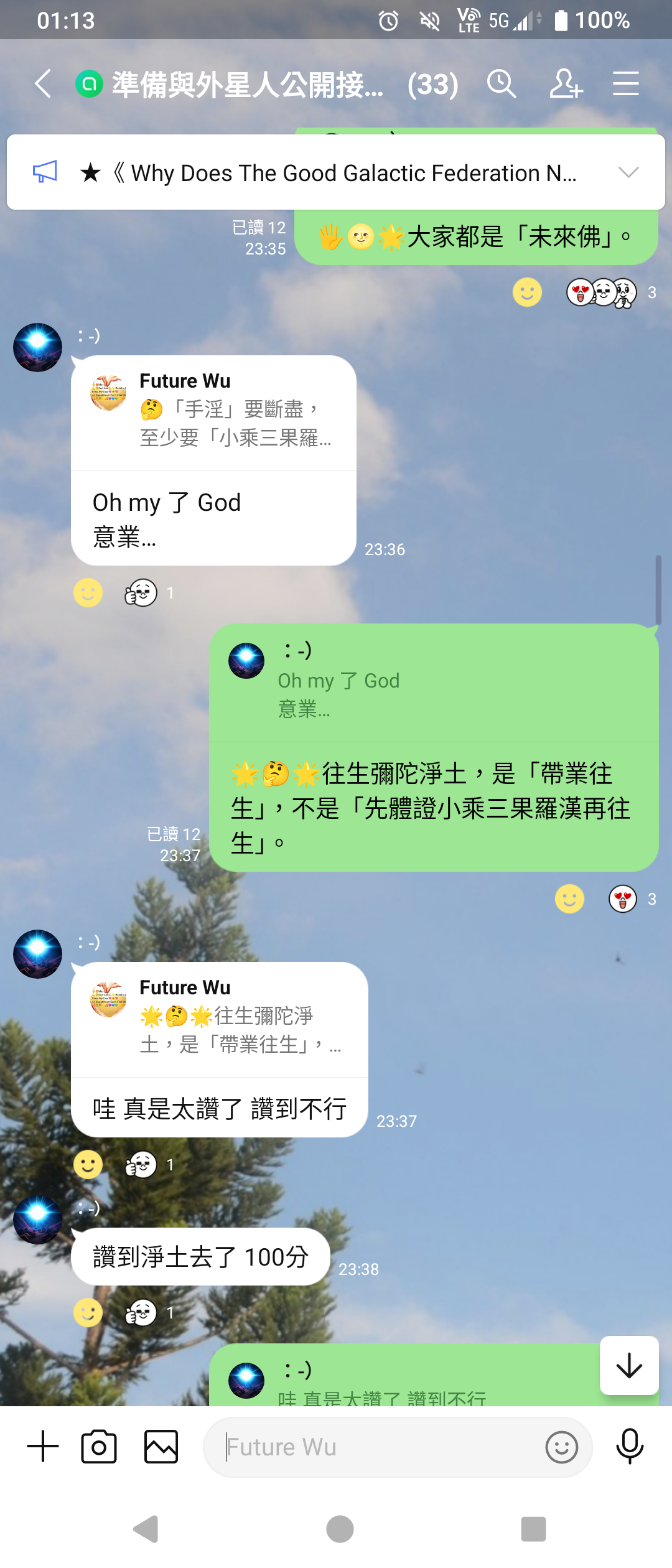Tap the system home button
The height and width of the screenshot is (1568, 672).
coord(340,1529)
